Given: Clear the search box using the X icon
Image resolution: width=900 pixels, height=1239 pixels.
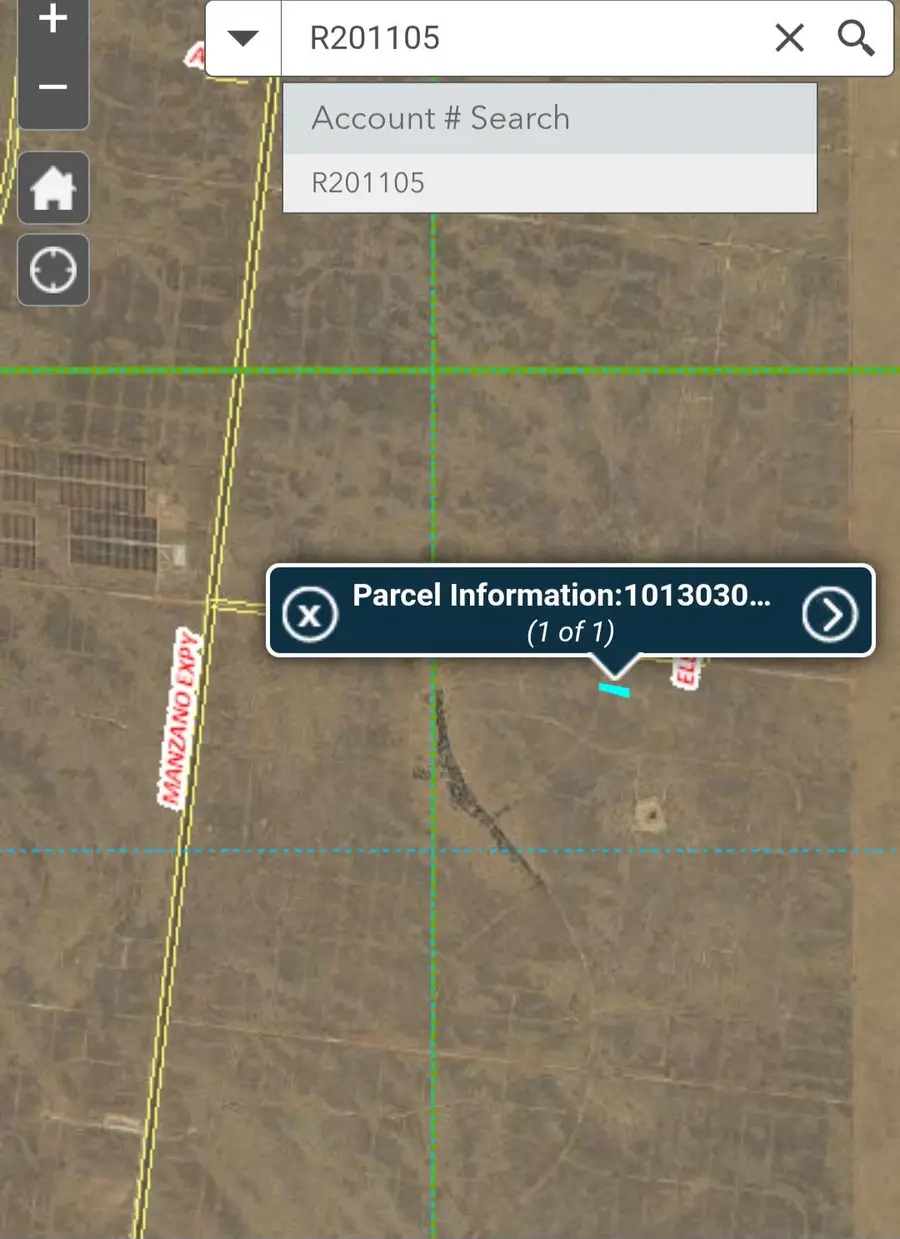Looking at the screenshot, I should click(789, 38).
